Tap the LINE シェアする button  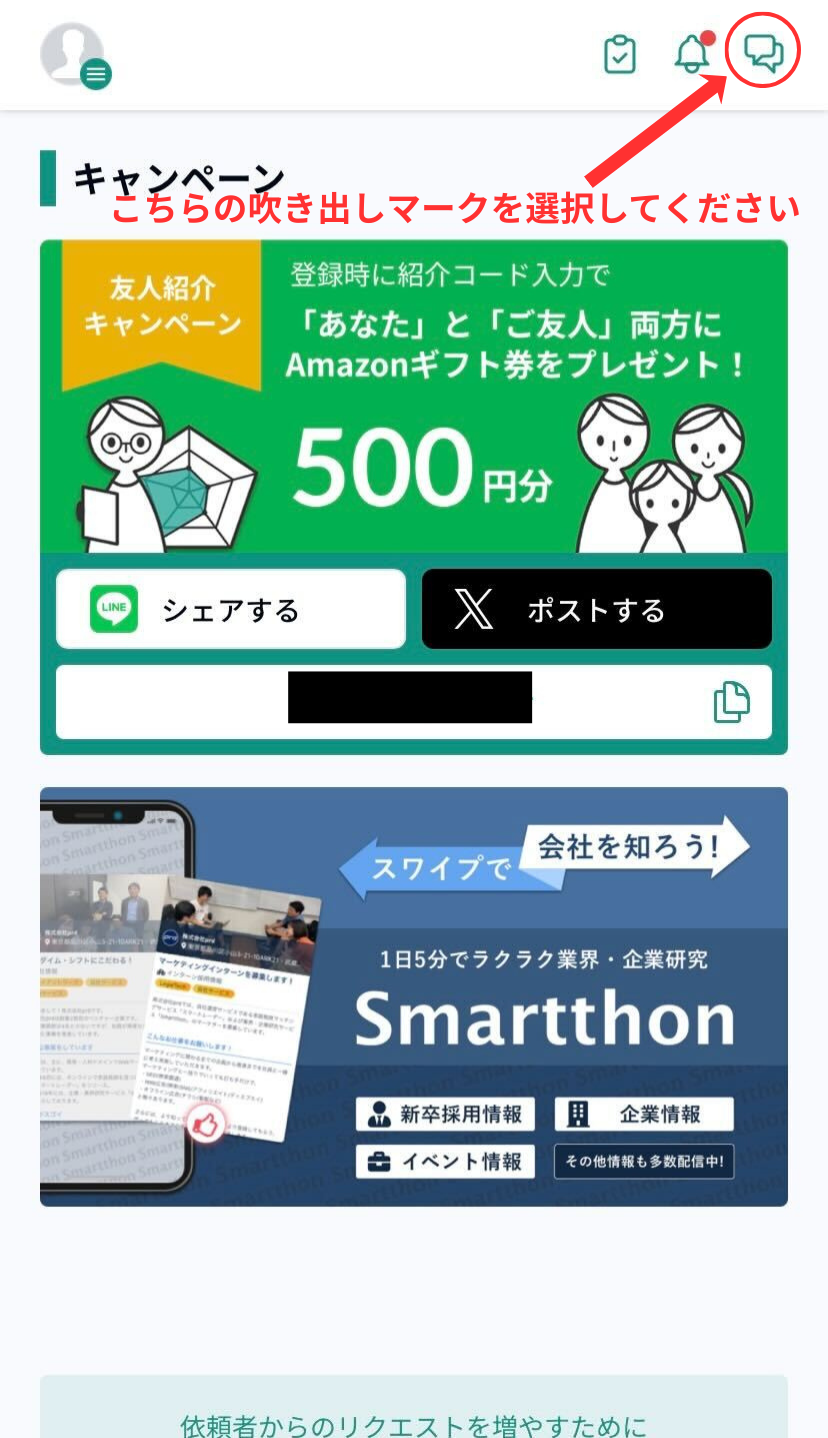point(231,610)
